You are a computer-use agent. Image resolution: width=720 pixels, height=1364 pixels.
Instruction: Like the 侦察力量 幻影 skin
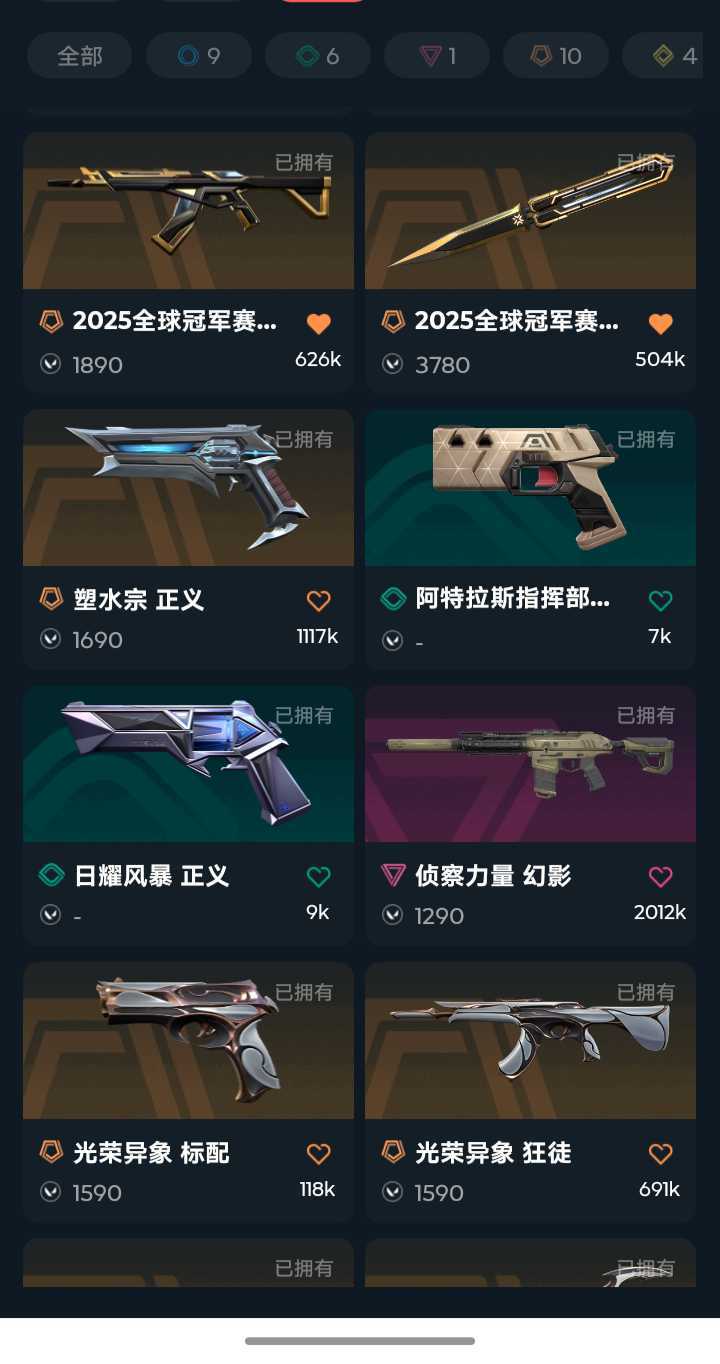660,877
